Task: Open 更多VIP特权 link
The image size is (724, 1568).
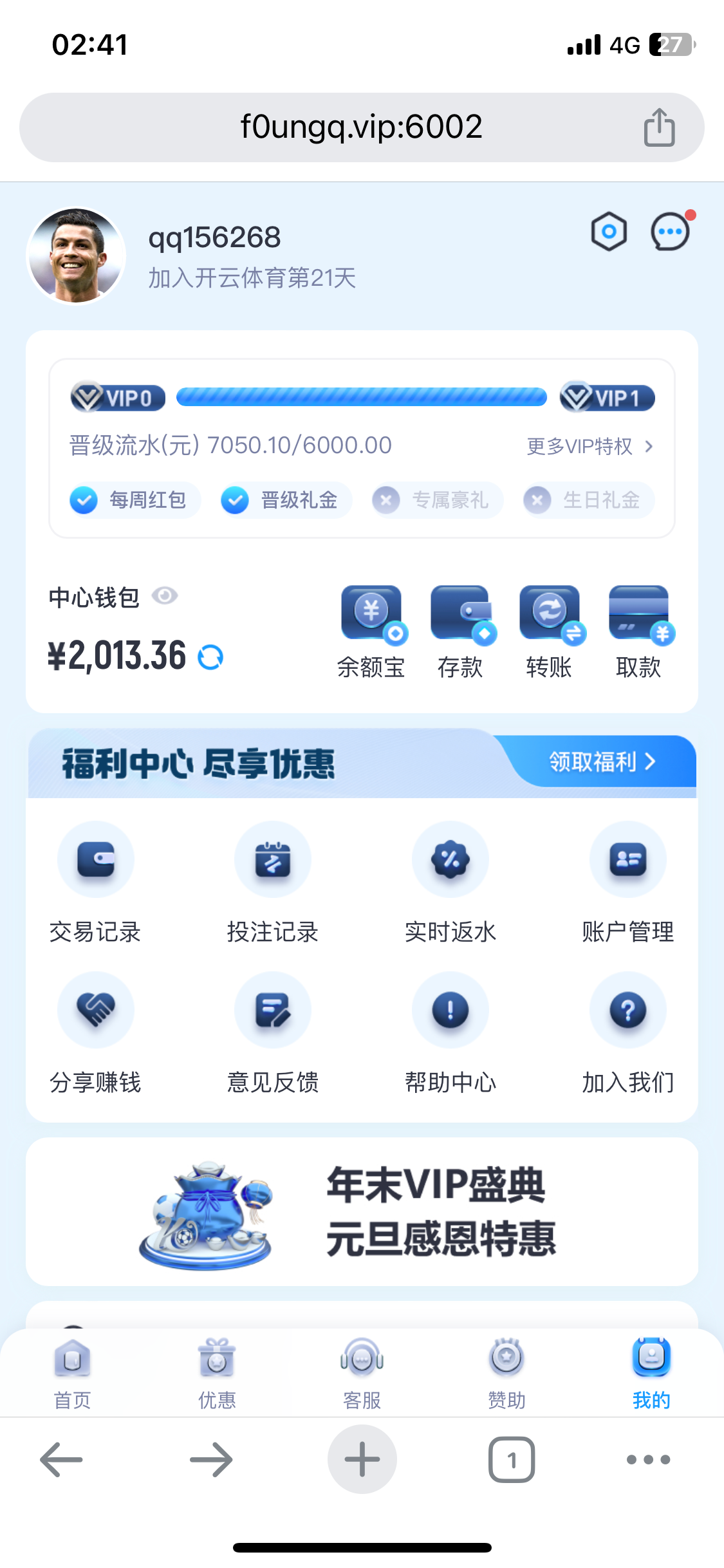Action: pyautogui.click(x=589, y=446)
